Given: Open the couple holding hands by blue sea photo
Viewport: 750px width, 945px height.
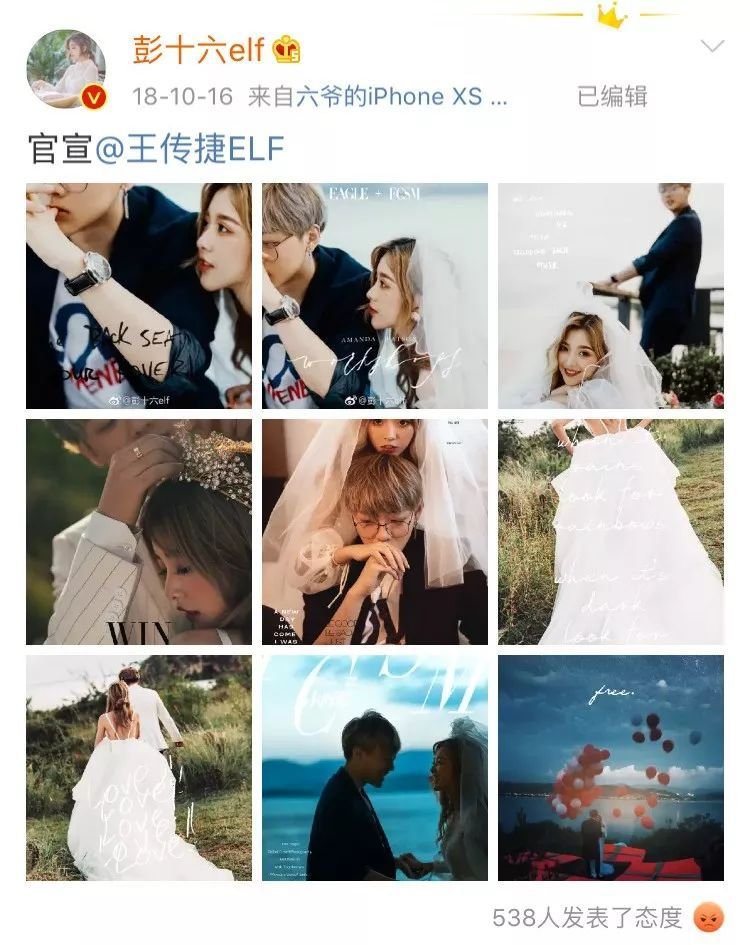Looking at the screenshot, I should click(375, 768).
